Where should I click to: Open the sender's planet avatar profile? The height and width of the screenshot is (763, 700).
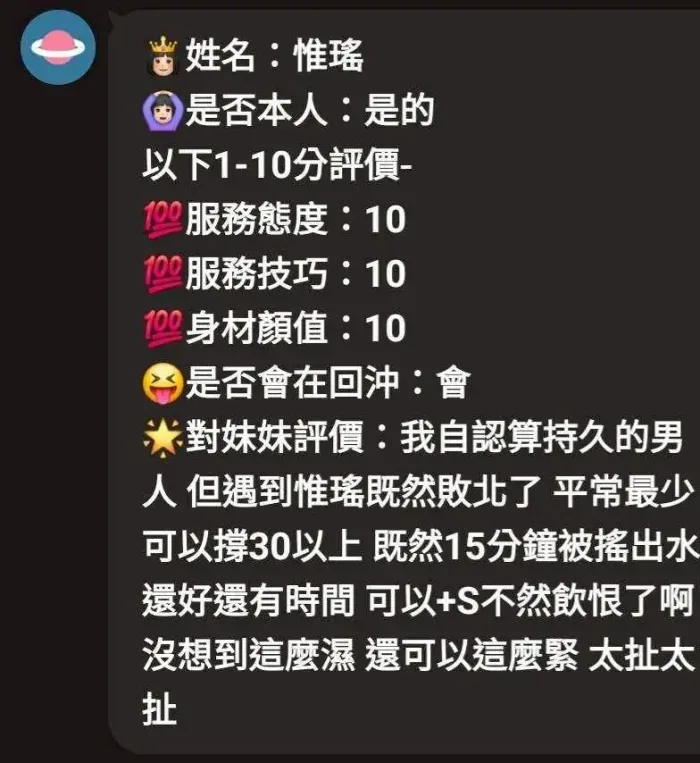click(x=59, y=47)
